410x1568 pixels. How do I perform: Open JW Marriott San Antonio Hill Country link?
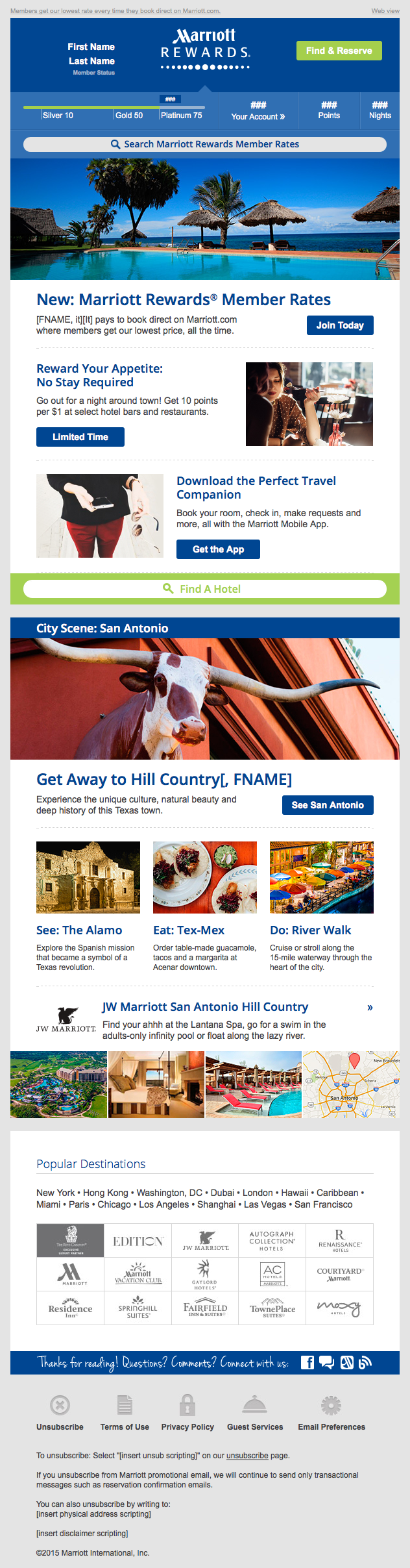click(x=205, y=1007)
